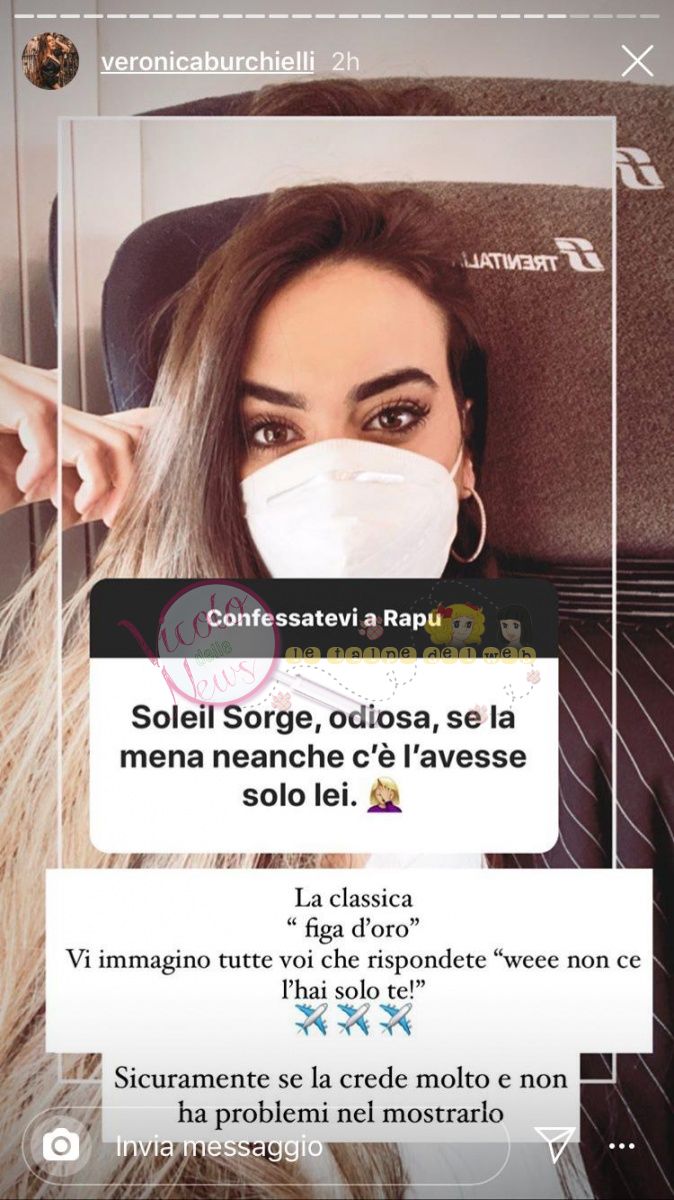The image size is (674, 1200).
Task: Open the camera icon
Action: pos(62,1145)
